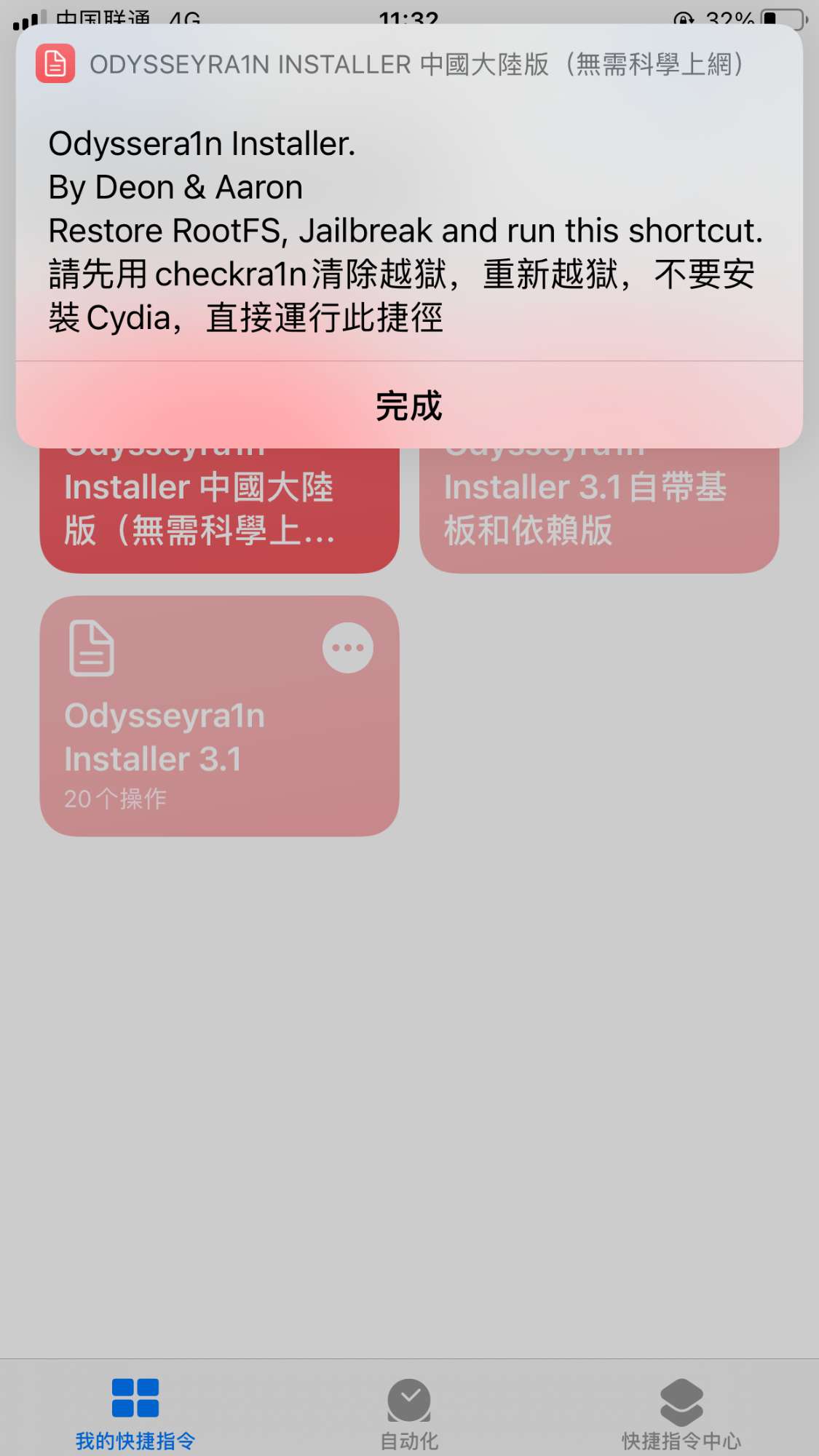Tap 完成 to dismiss the installer alert

coord(408,405)
